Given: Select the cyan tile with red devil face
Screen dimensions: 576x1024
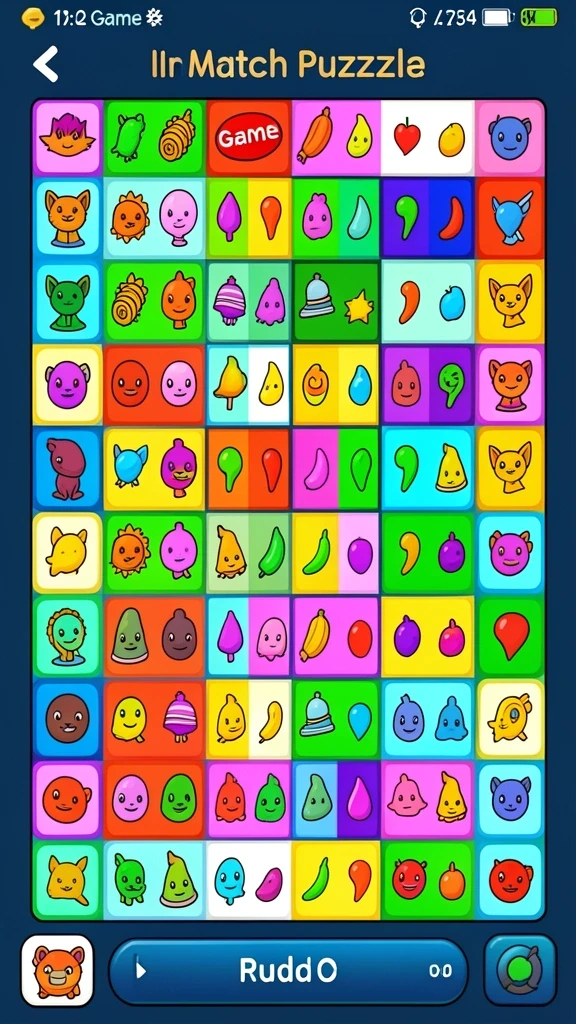Looking at the screenshot, I should 511,880.
